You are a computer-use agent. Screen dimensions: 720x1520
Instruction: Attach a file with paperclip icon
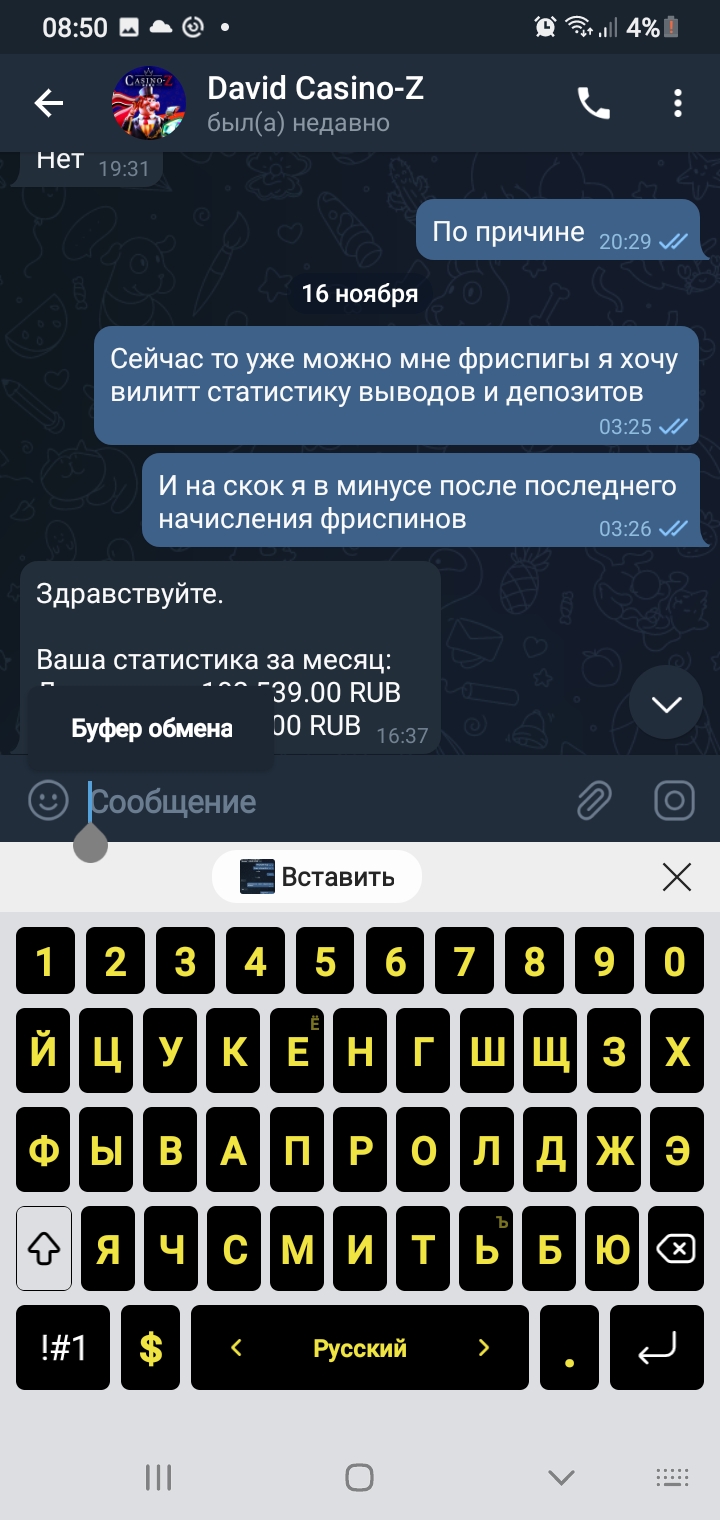pos(594,800)
